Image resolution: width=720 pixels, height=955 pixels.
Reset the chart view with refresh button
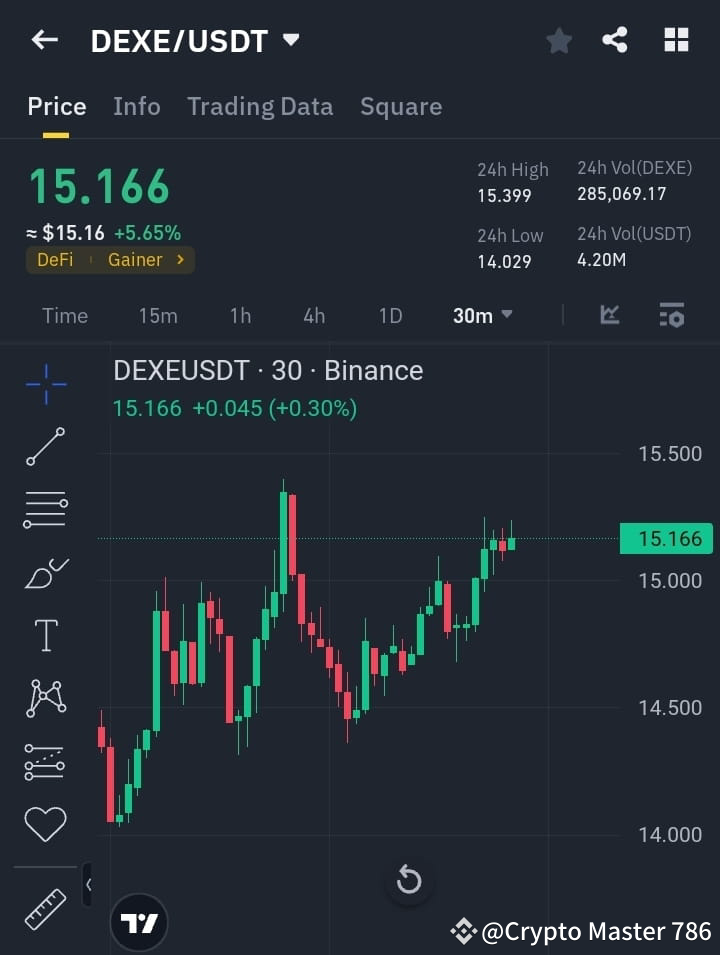coord(409,880)
